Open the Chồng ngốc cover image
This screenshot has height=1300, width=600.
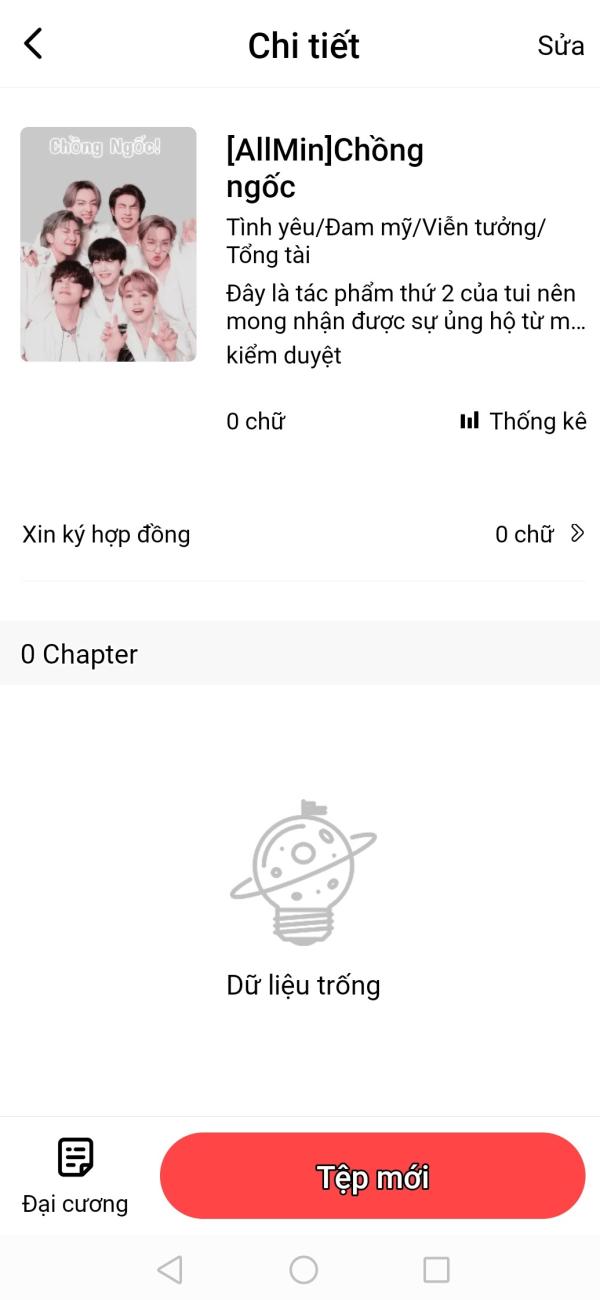tap(108, 244)
